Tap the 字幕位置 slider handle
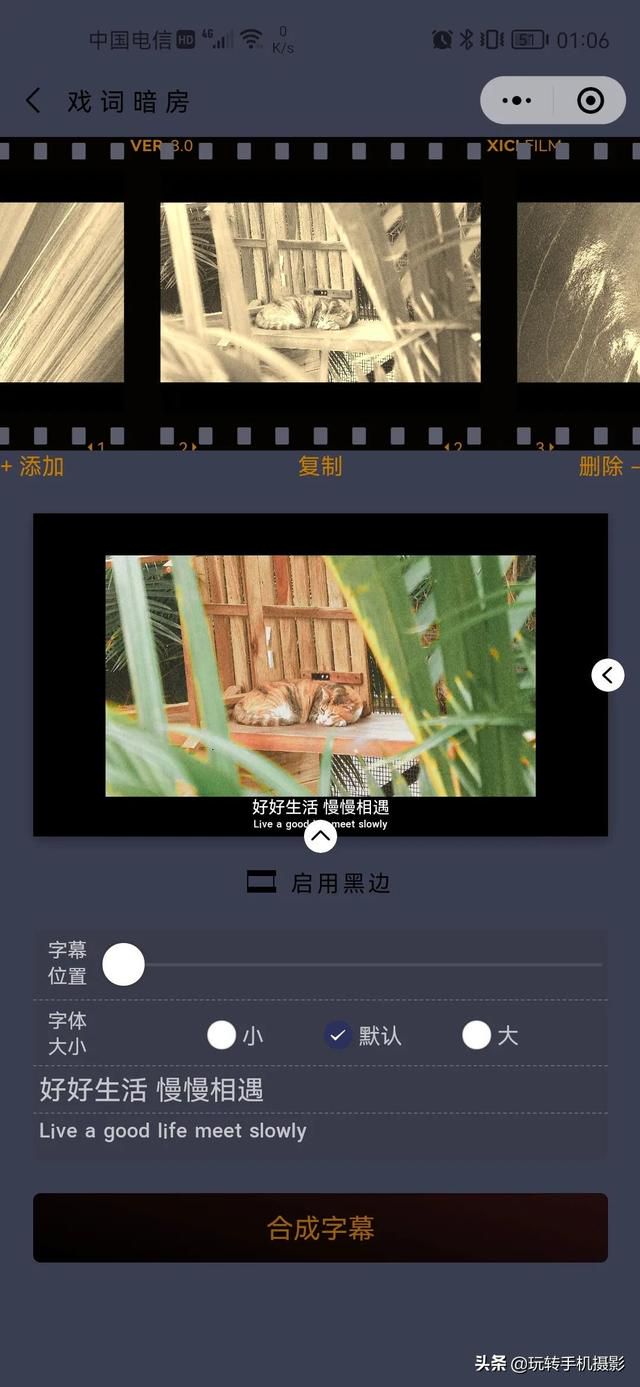640x1387 pixels. click(x=124, y=964)
